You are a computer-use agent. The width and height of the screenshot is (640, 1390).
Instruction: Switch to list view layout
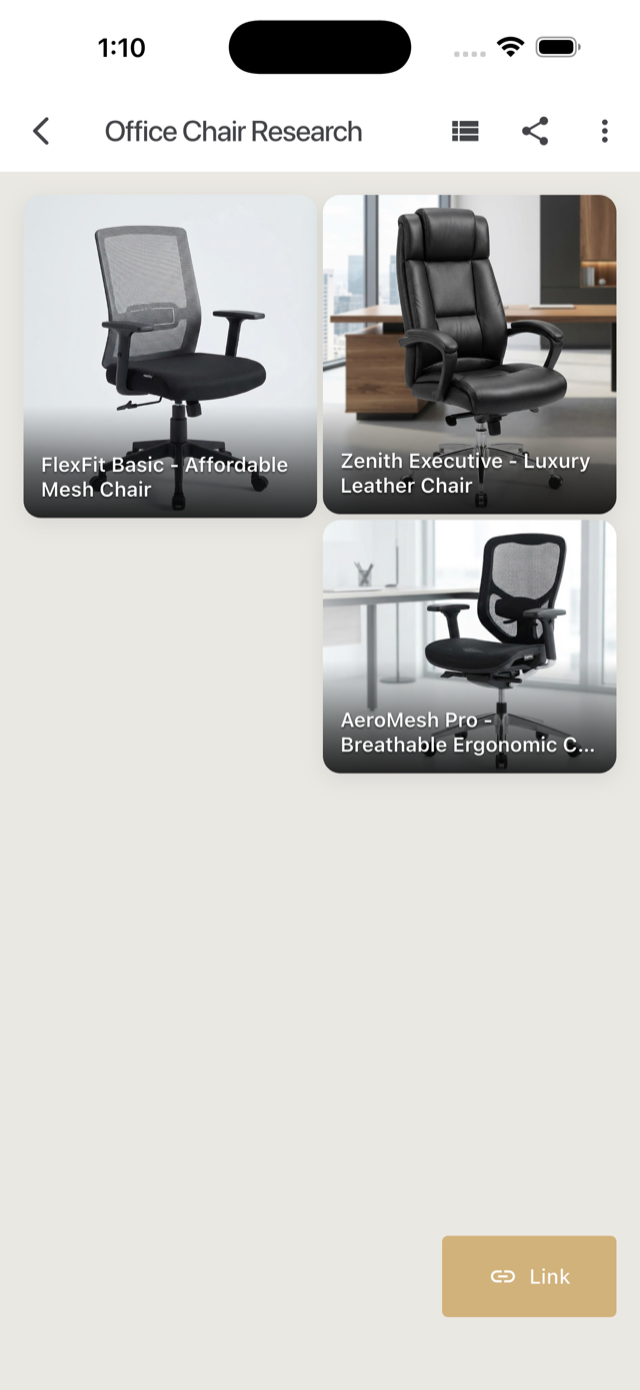465,131
